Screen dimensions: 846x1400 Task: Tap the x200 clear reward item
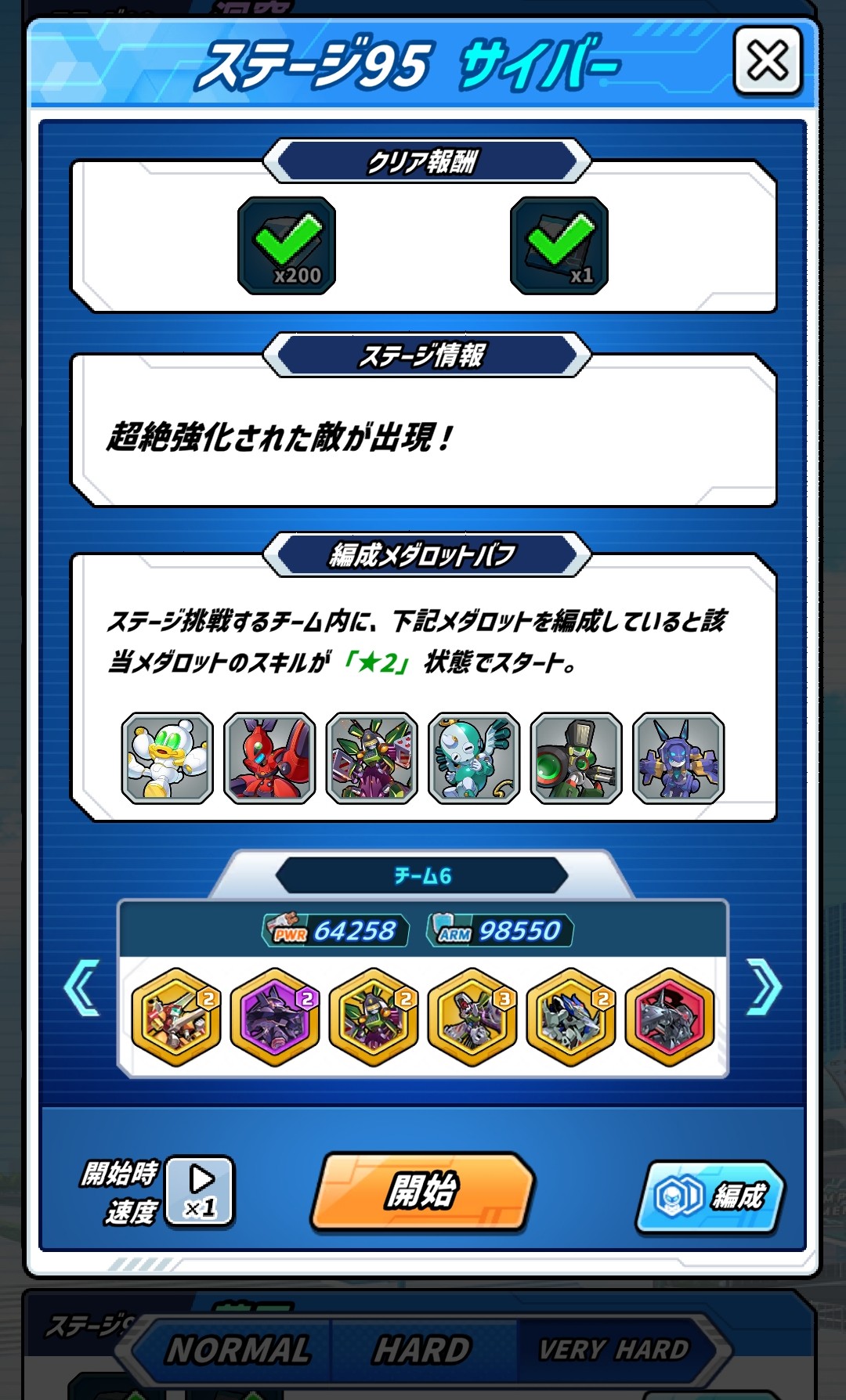pos(287,246)
